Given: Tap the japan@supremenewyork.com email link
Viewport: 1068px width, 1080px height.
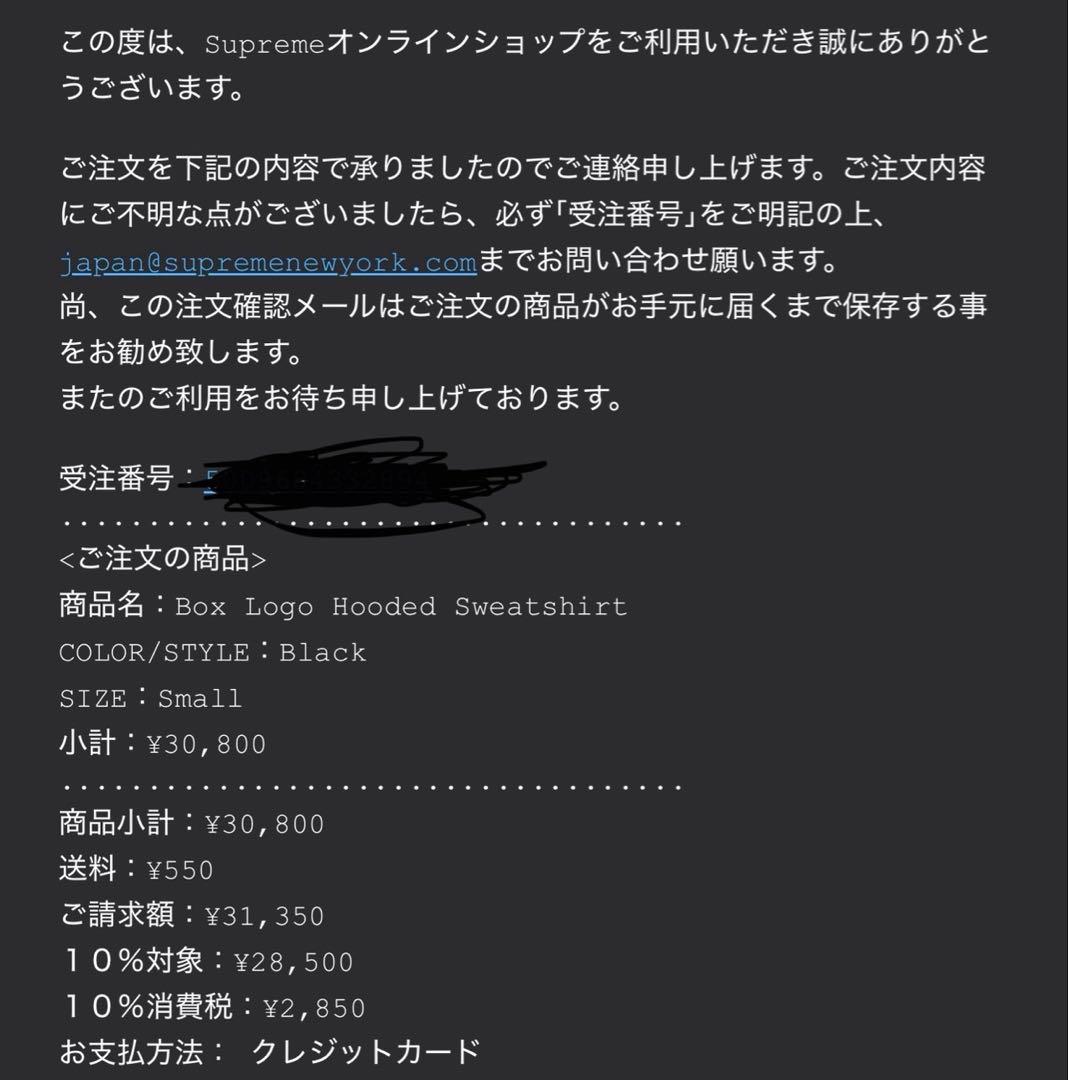Looking at the screenshot, I should click(x=267, y=263).
